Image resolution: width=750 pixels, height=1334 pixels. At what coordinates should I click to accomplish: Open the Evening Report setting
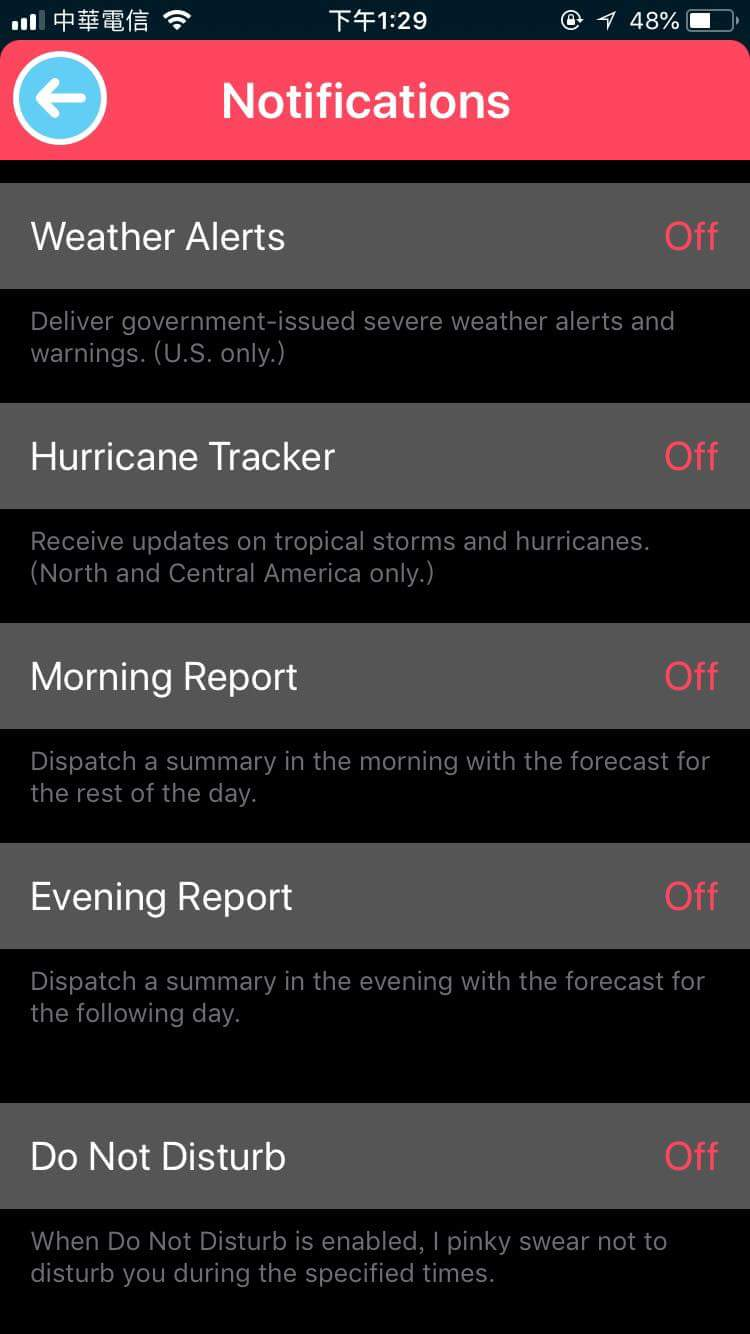[x=375, y=896]
